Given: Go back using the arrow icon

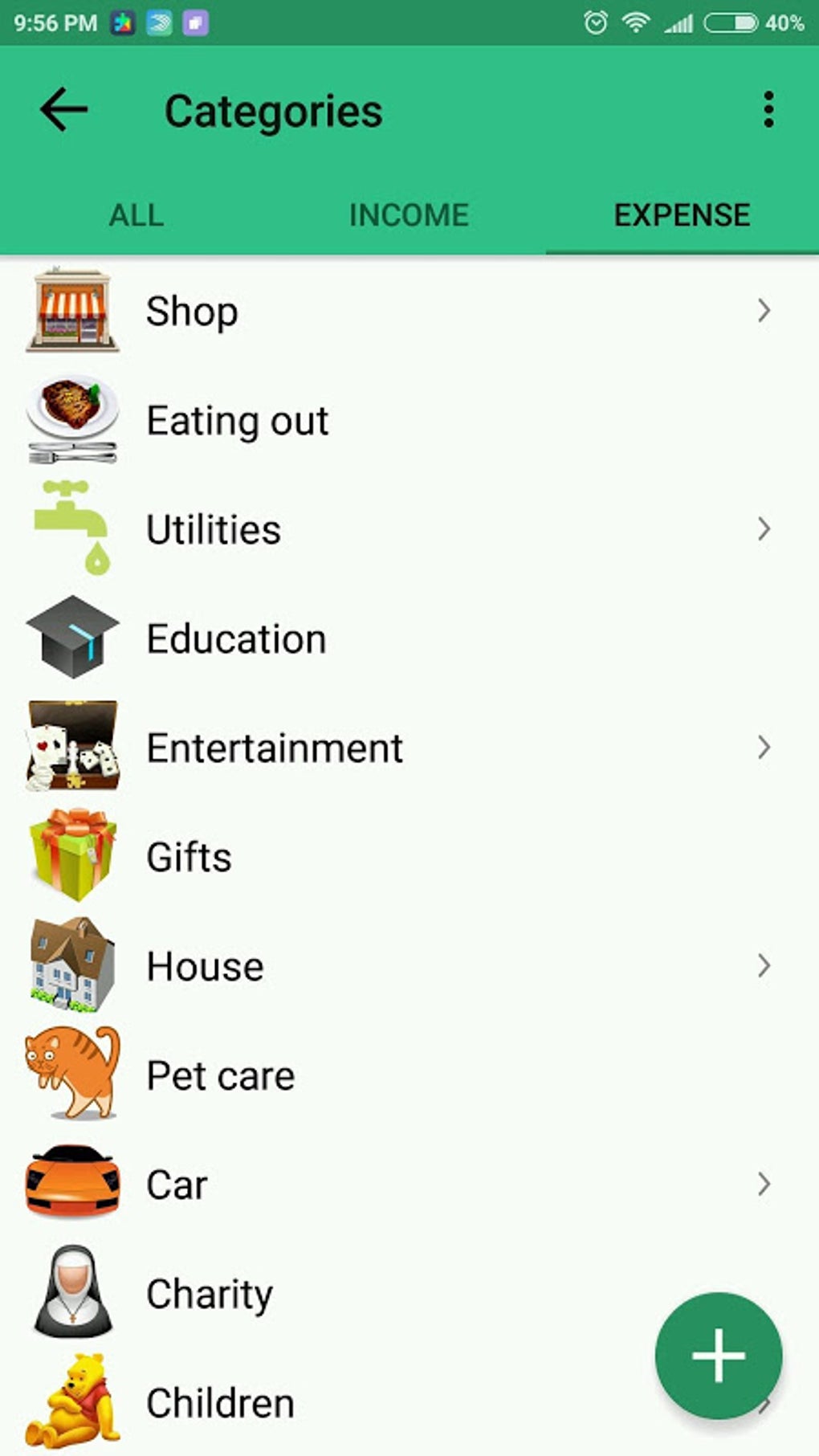Looking at the screenshot, I should point(64,109).
